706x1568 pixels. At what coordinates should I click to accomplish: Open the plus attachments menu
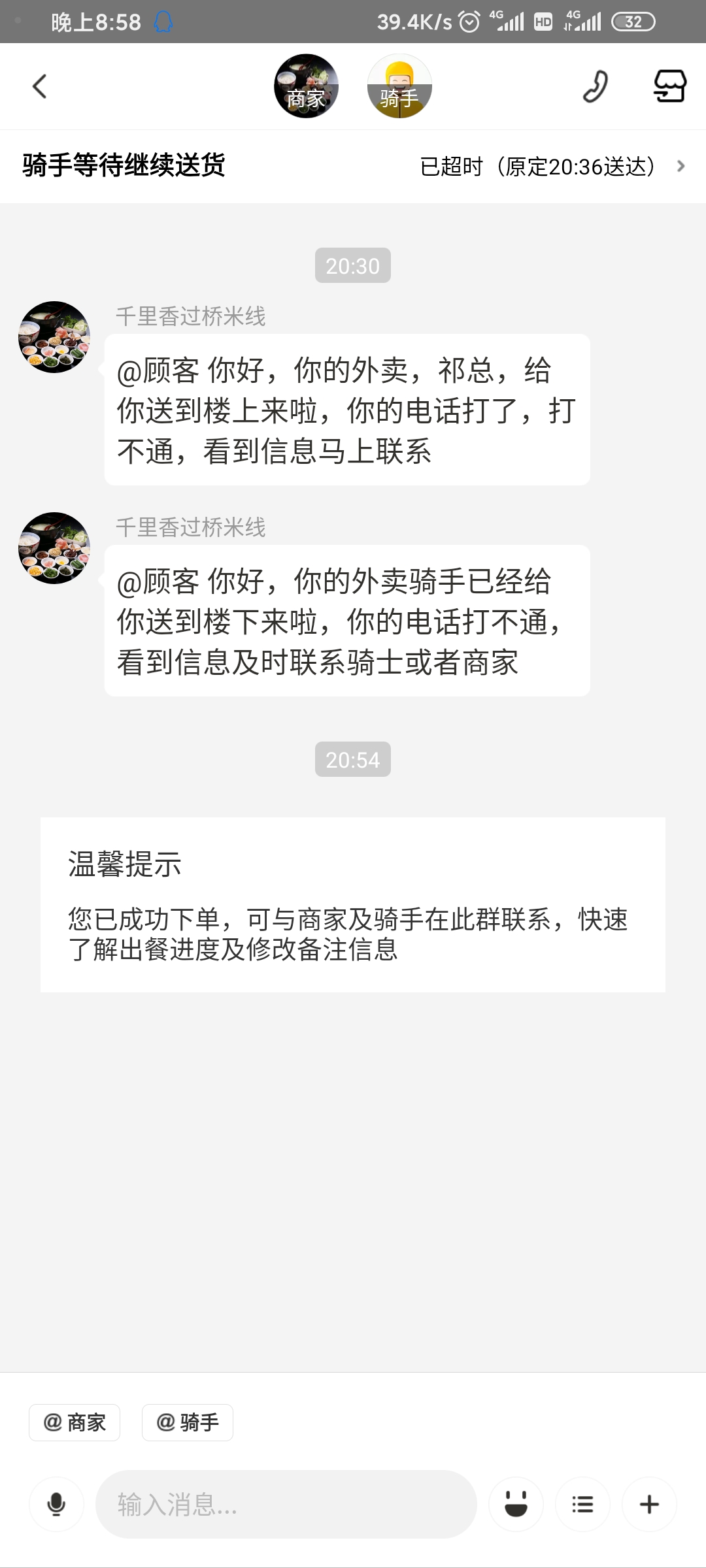649,1504
